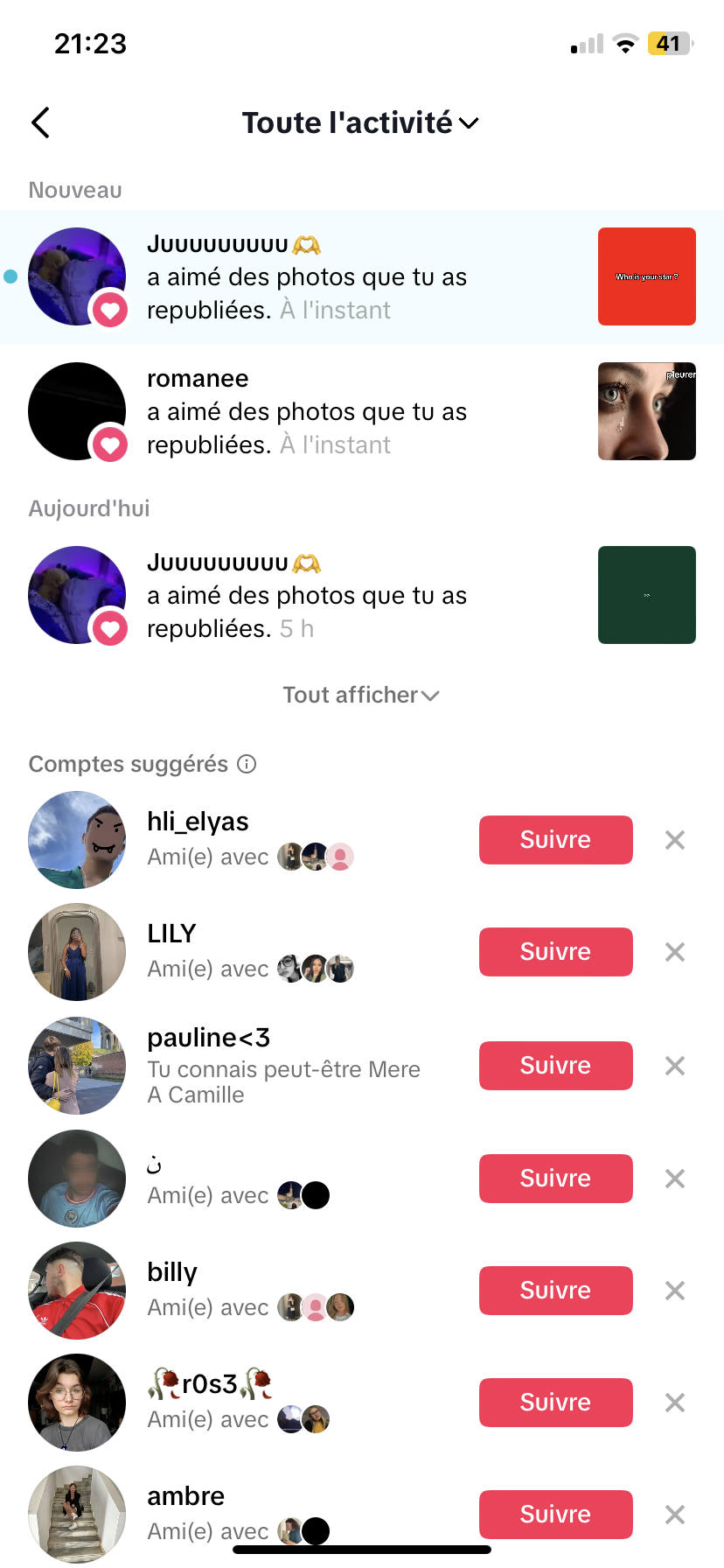The width and height of the screenshot is (724, 1568).
Task: Follow r0s3
Action: coord(555,1403)
